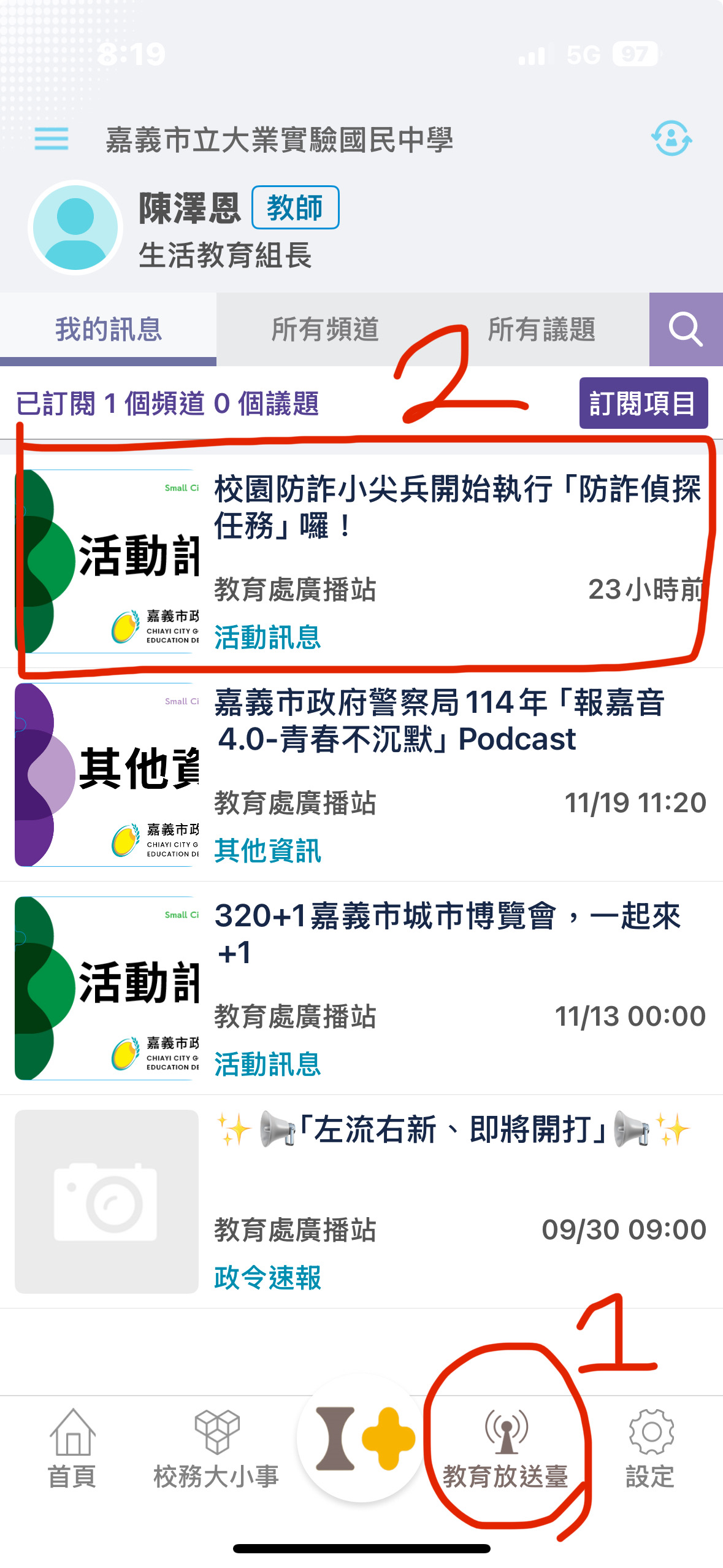Open the 報嘉音 4.0 Podcast announcement
The image size is (723, 1568).
pos(439,720)
